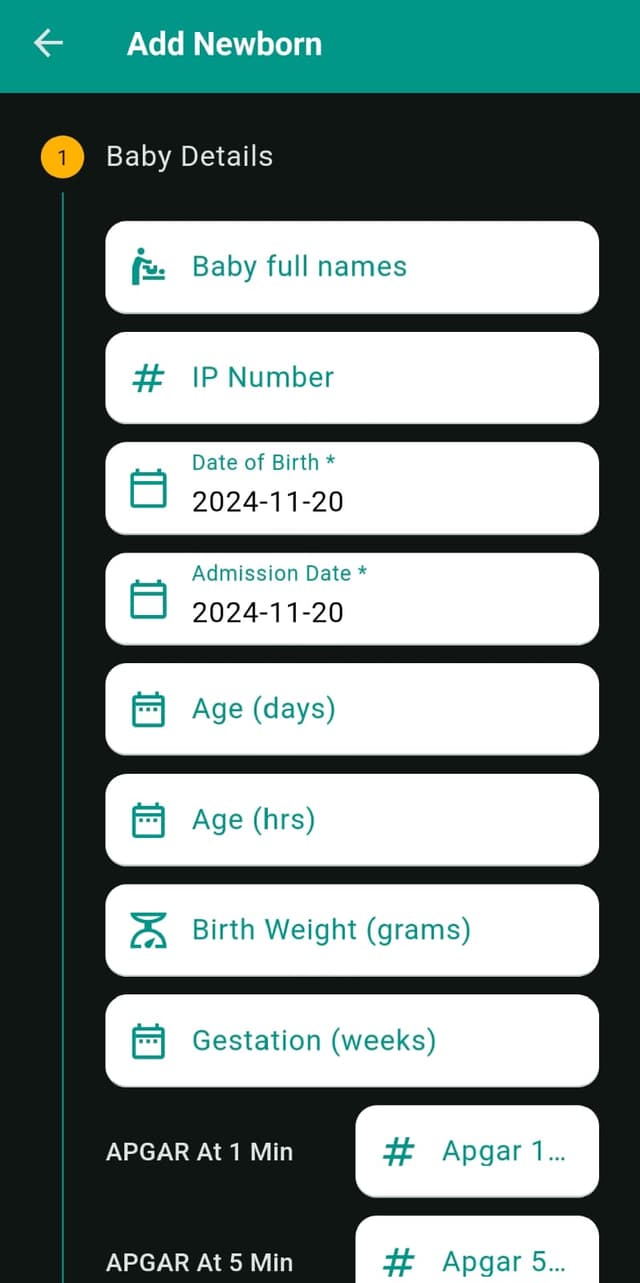Change the Admission Date
This screenshot has width=640, height=1283.
pyautogui.click(x=352, y=598)
